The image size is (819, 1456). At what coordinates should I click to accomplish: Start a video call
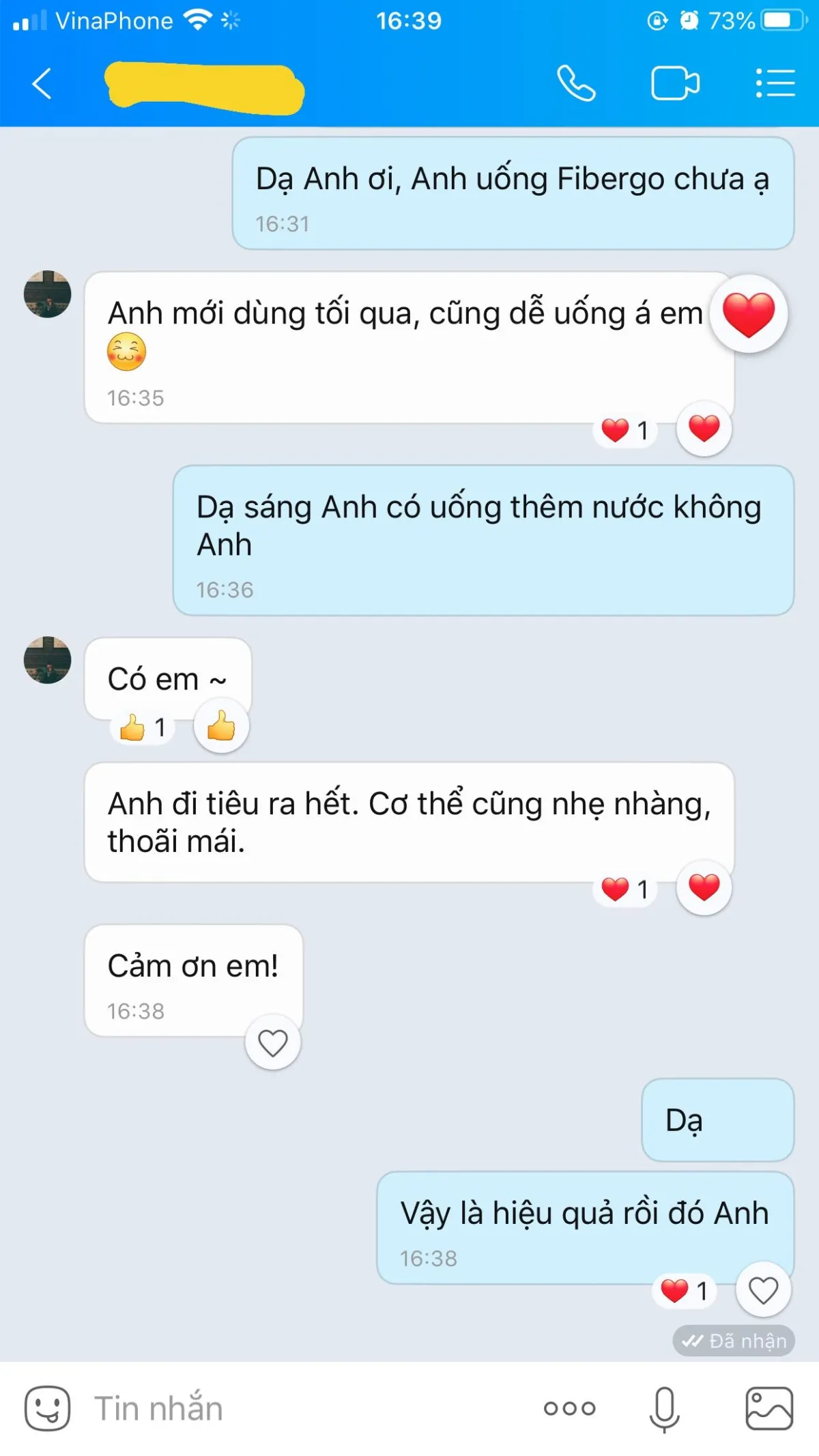tap(674, 84)
